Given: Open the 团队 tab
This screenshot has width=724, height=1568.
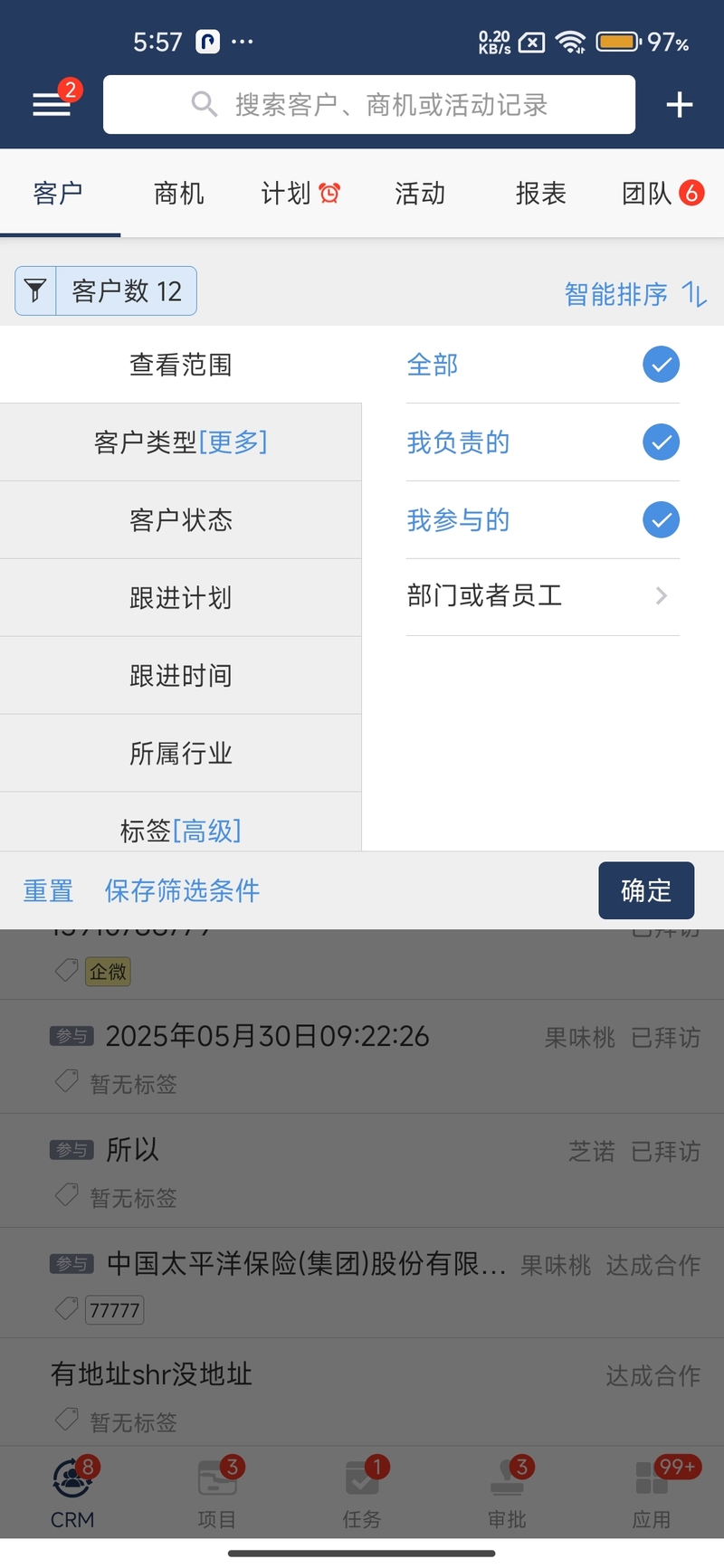Looking at the screenshot, I should click(x=662, y=193).
